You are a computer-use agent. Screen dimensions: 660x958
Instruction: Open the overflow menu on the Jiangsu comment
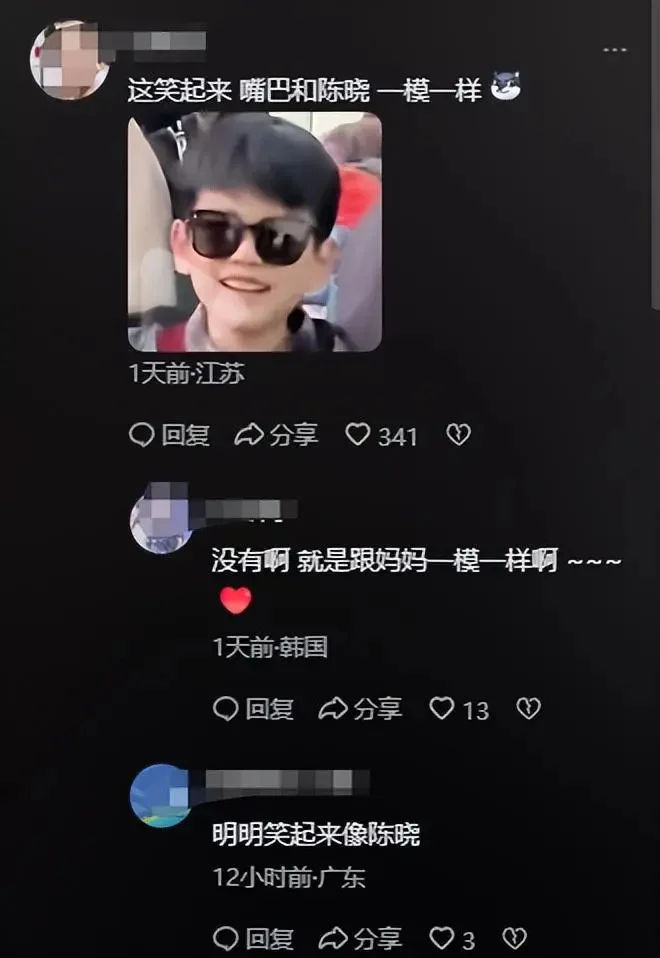[614, 50]
